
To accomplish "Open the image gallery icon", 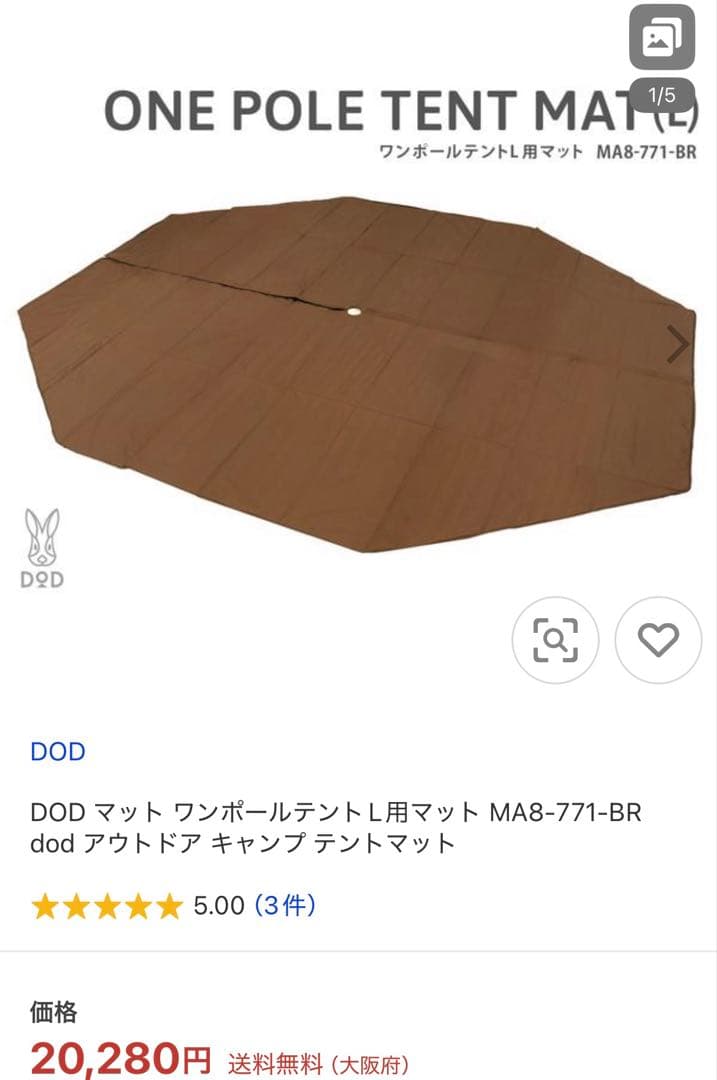I will pos(661,38).
